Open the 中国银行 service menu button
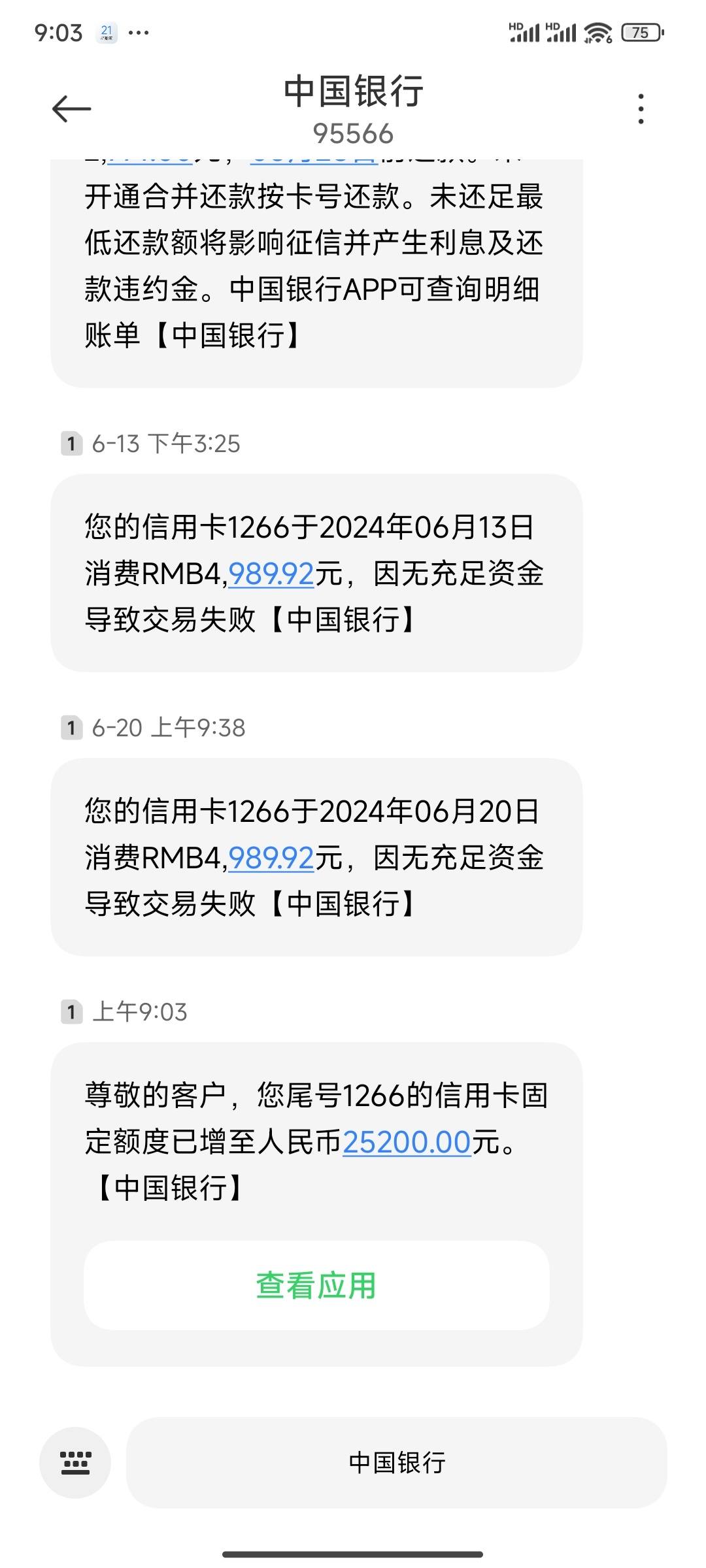This screenshot has width=706, height=1568. 397,1463
